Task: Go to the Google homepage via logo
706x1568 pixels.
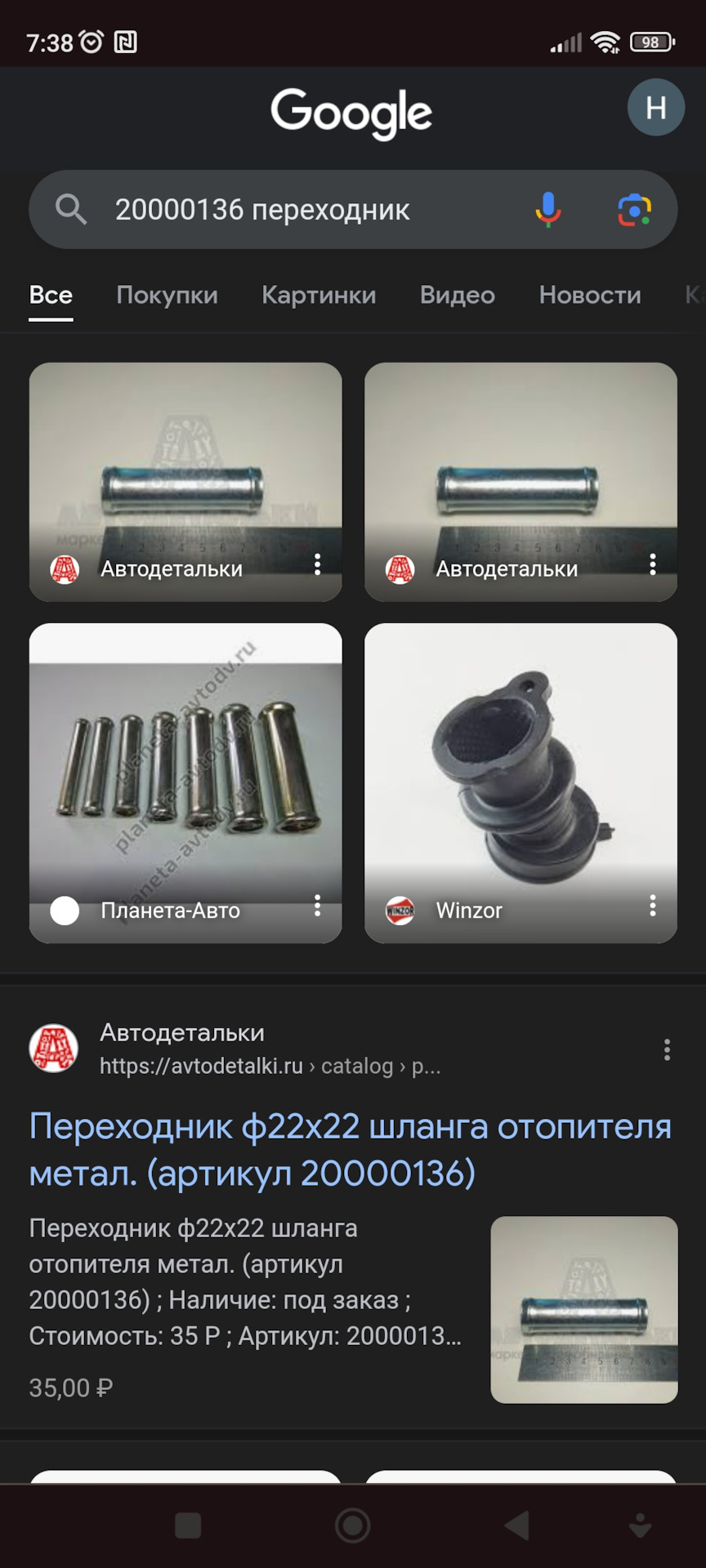Action: (x=351, y=113)
